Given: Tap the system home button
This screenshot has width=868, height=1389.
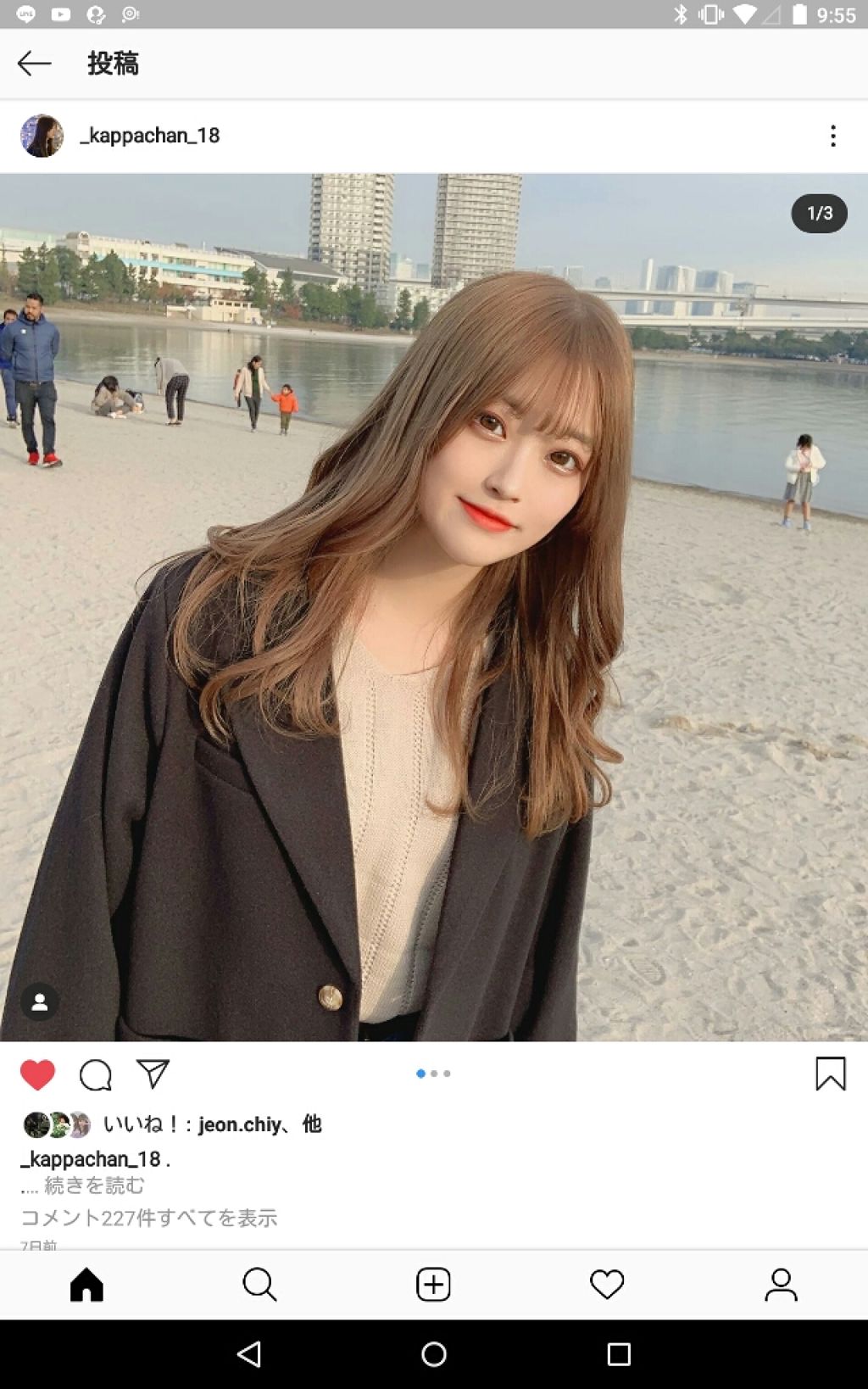Looking at the screenshot, I should click(433, 1354).
